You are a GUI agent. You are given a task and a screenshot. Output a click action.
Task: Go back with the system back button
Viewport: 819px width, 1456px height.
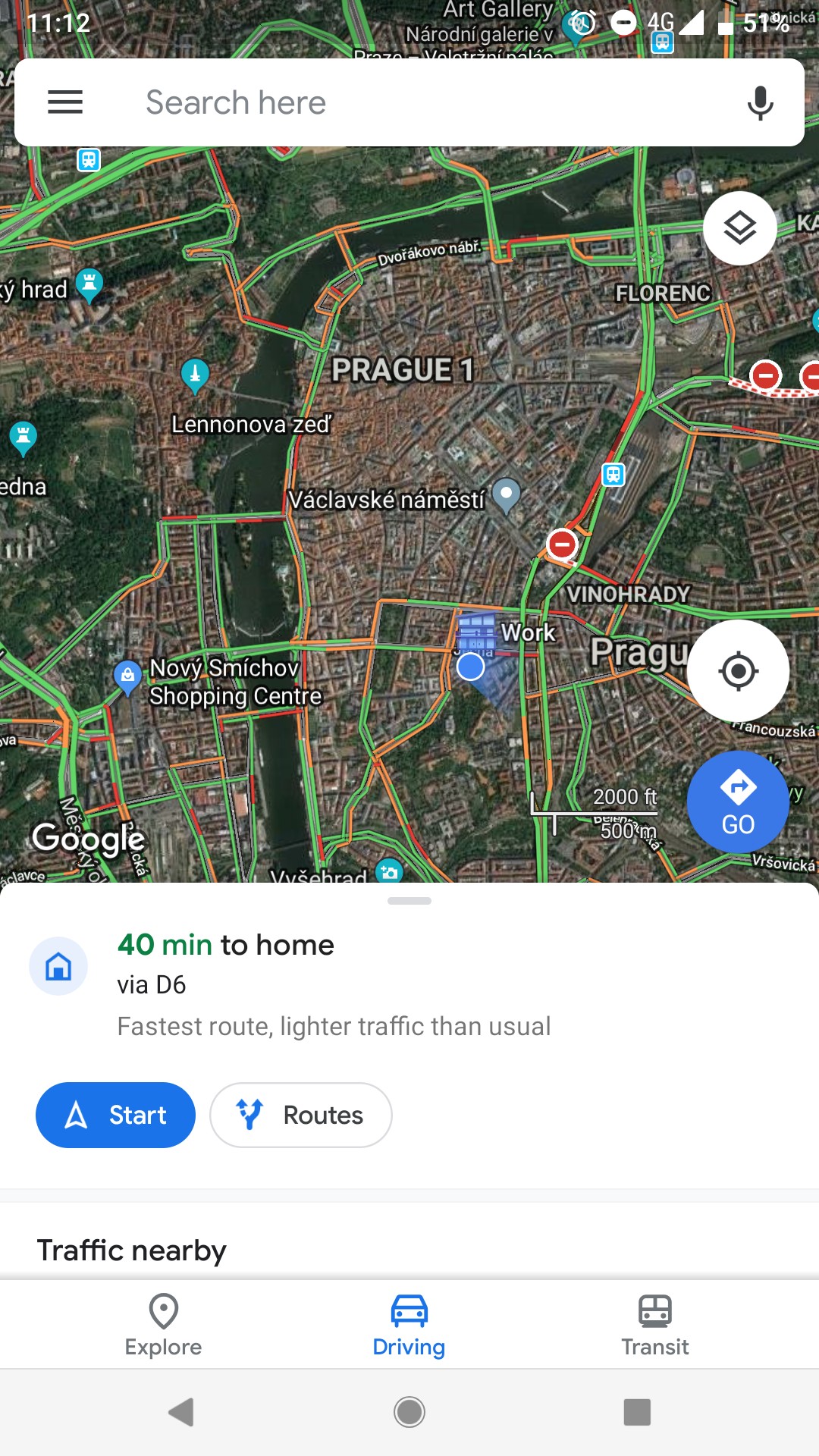[180, 1412]
